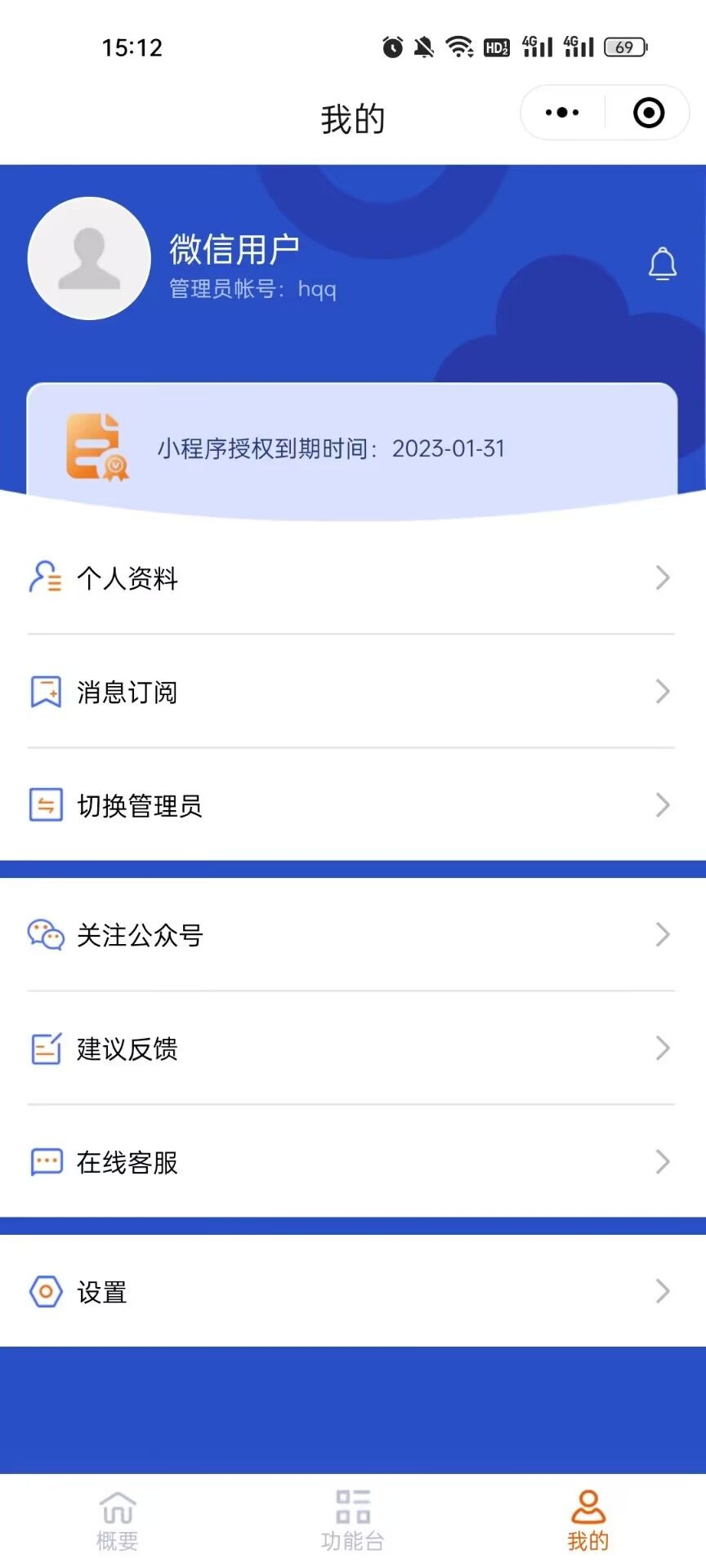Switch to the 功能台 tab
Viewport: 706px width, 1568px height.
[353, 1520]
